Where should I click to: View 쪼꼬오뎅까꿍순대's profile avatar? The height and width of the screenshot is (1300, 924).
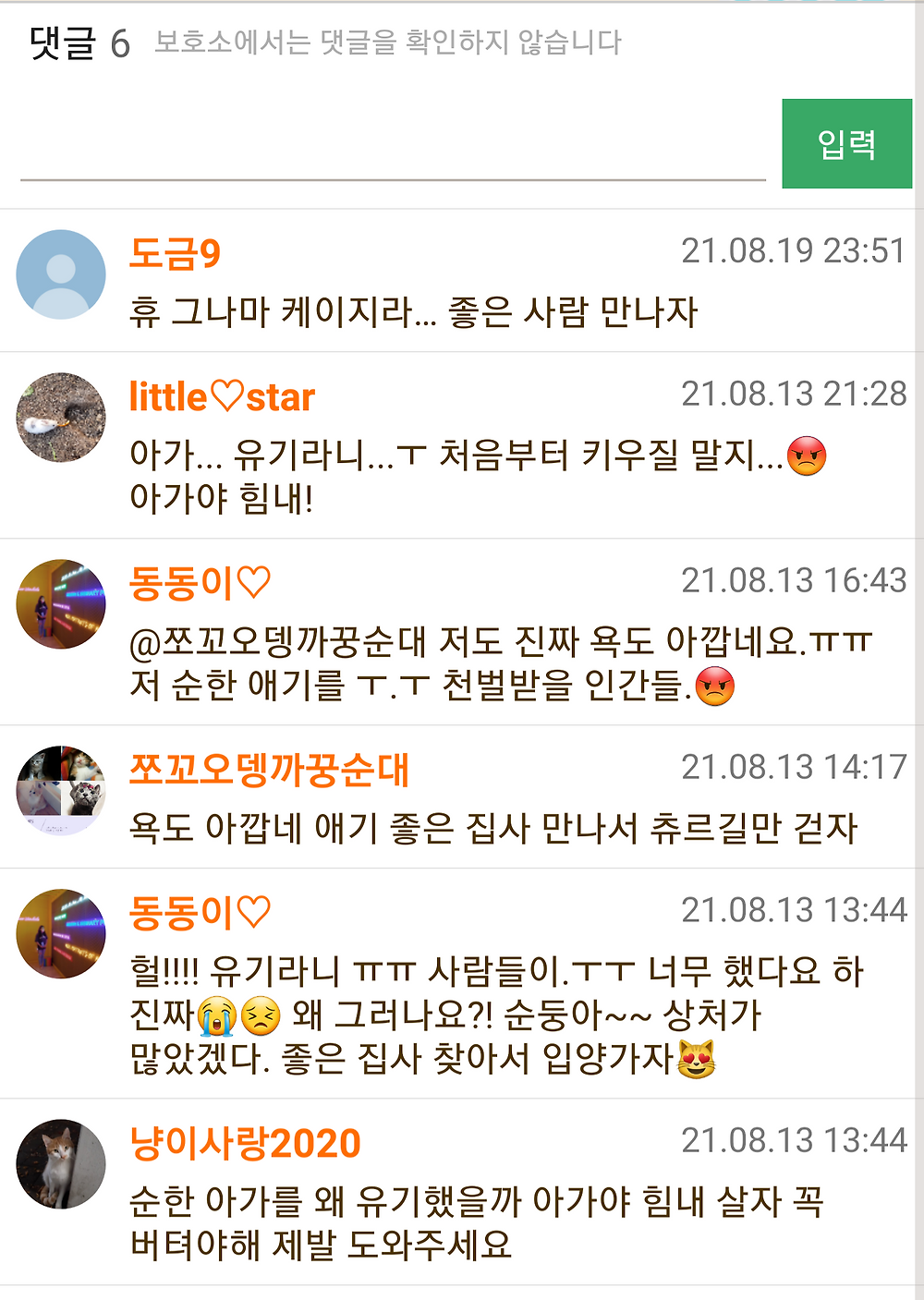pyautogui.click(x=61, y=791)
